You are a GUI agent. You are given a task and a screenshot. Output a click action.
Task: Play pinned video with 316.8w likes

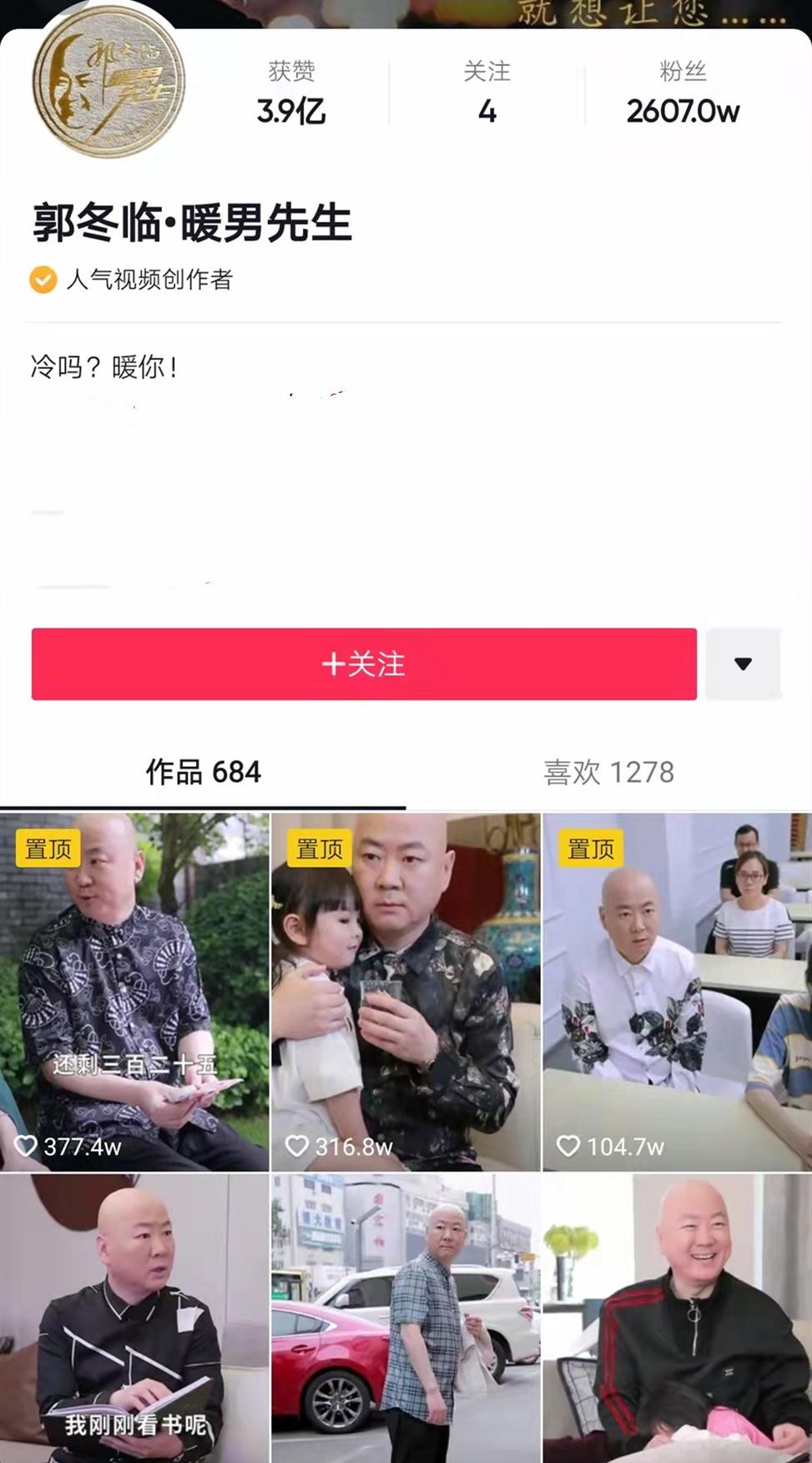[x=406, y=991]
